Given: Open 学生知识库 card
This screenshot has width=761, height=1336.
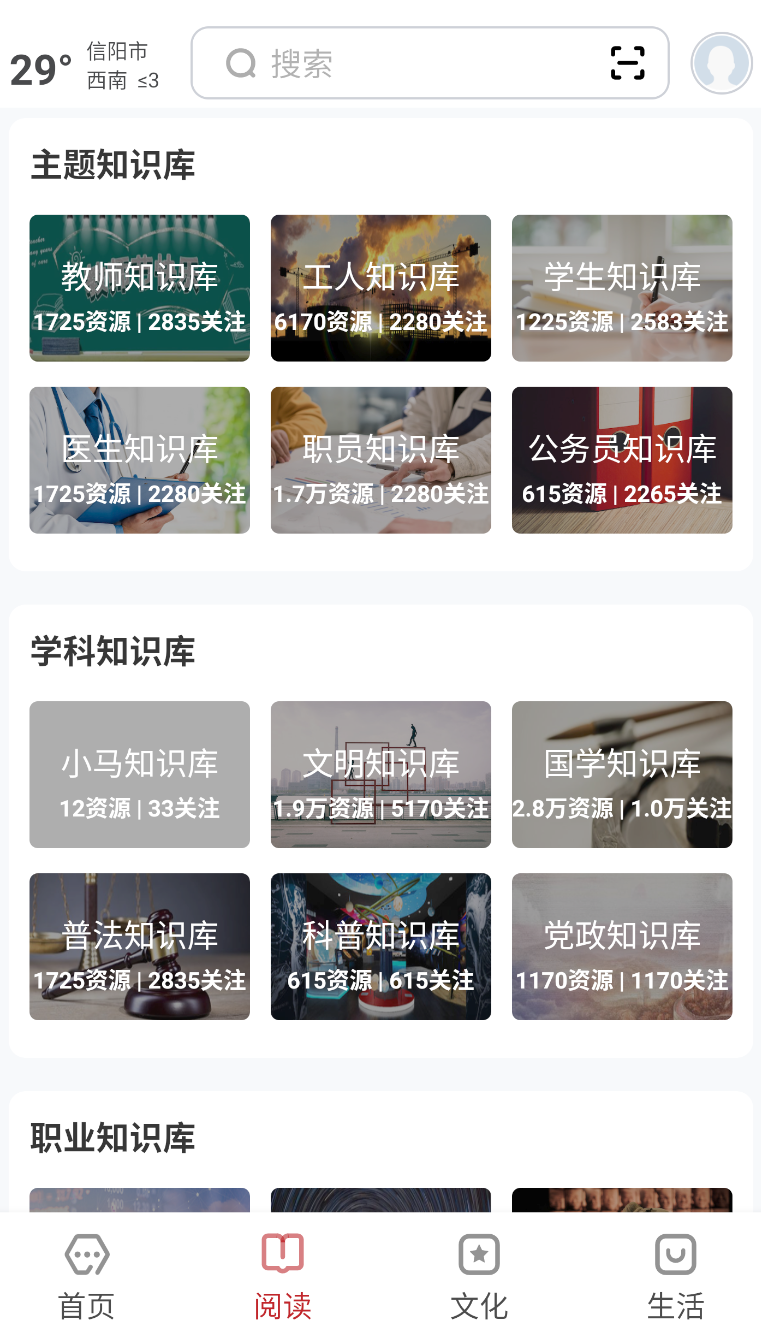Looking at the screenshot, I should (x=622, y=288).
